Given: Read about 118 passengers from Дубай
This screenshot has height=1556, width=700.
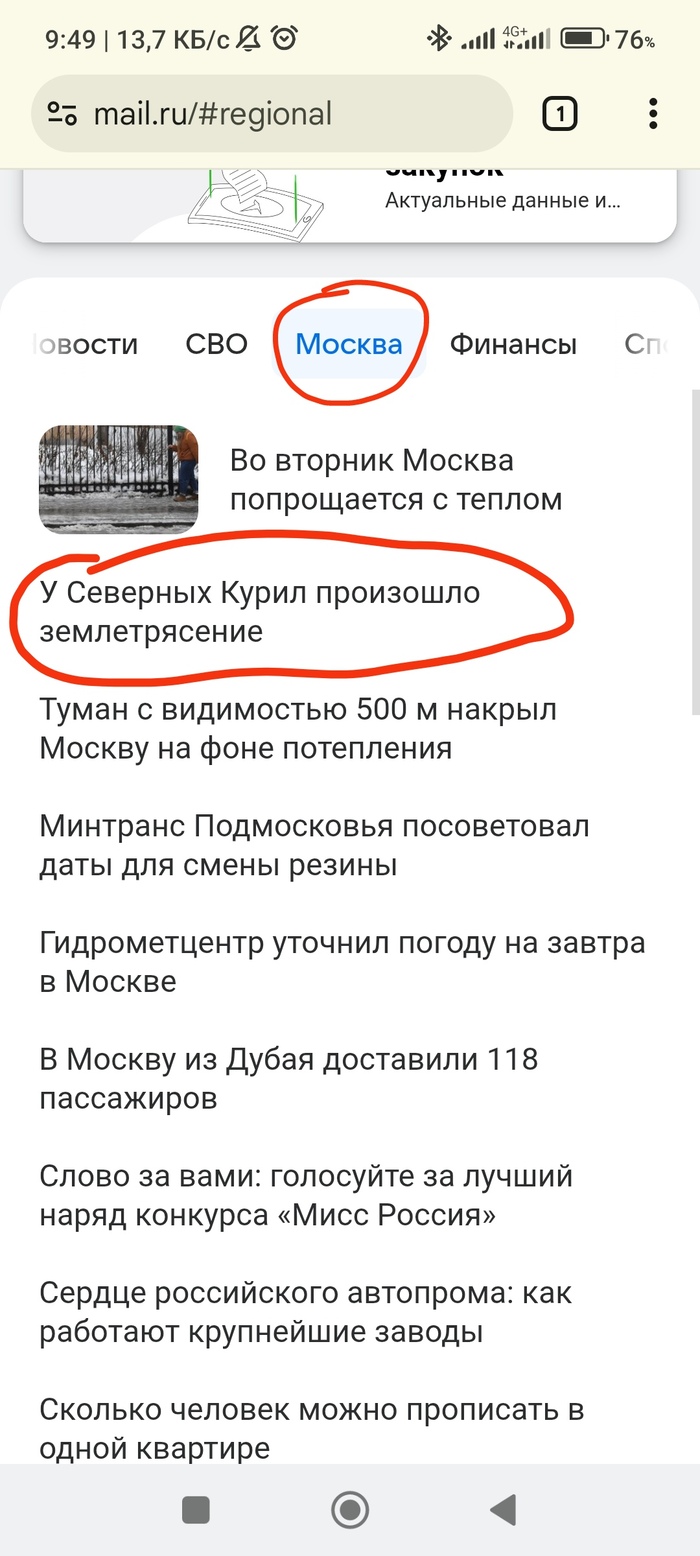Looking at the screenshot, I should tap(288, 1079).
